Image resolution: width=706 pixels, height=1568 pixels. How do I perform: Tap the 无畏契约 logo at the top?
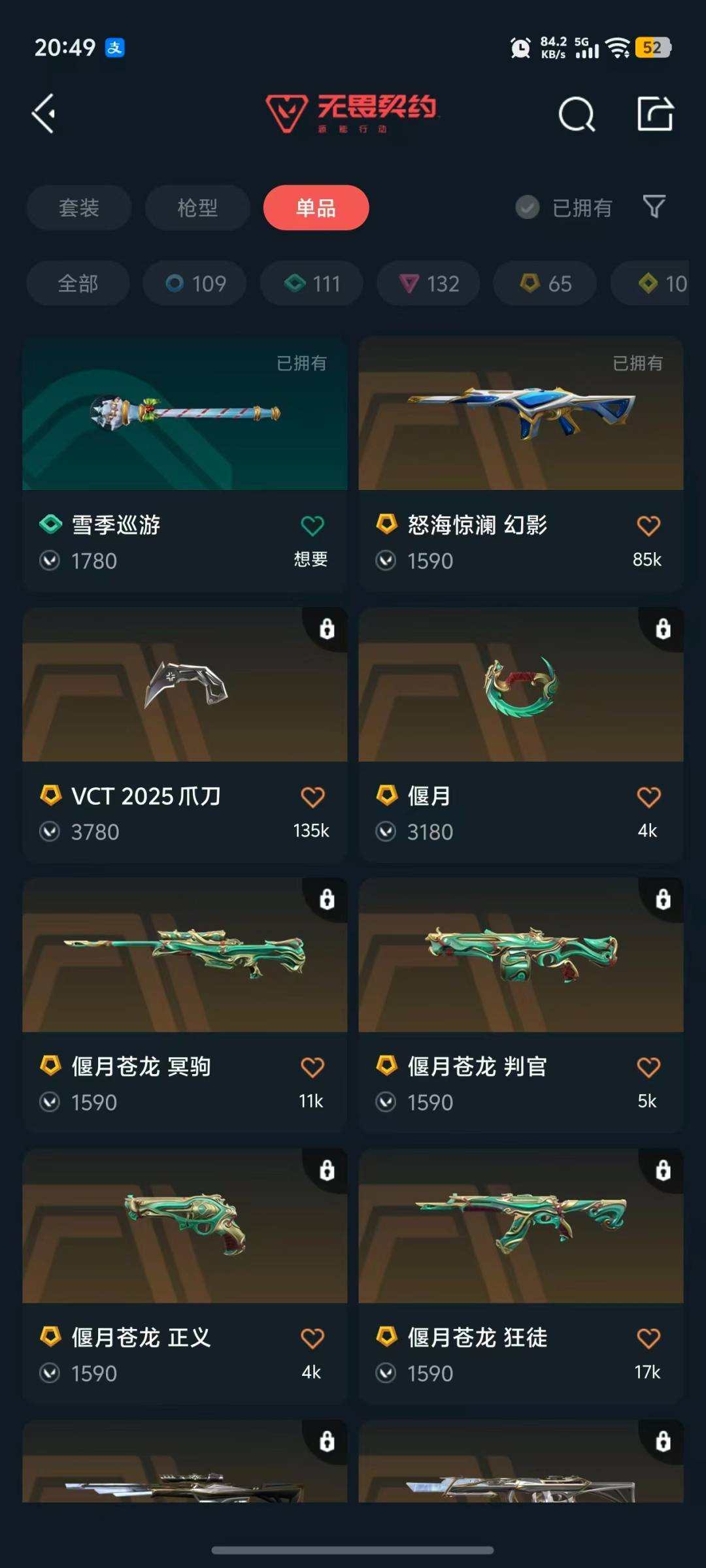[353, 113]
